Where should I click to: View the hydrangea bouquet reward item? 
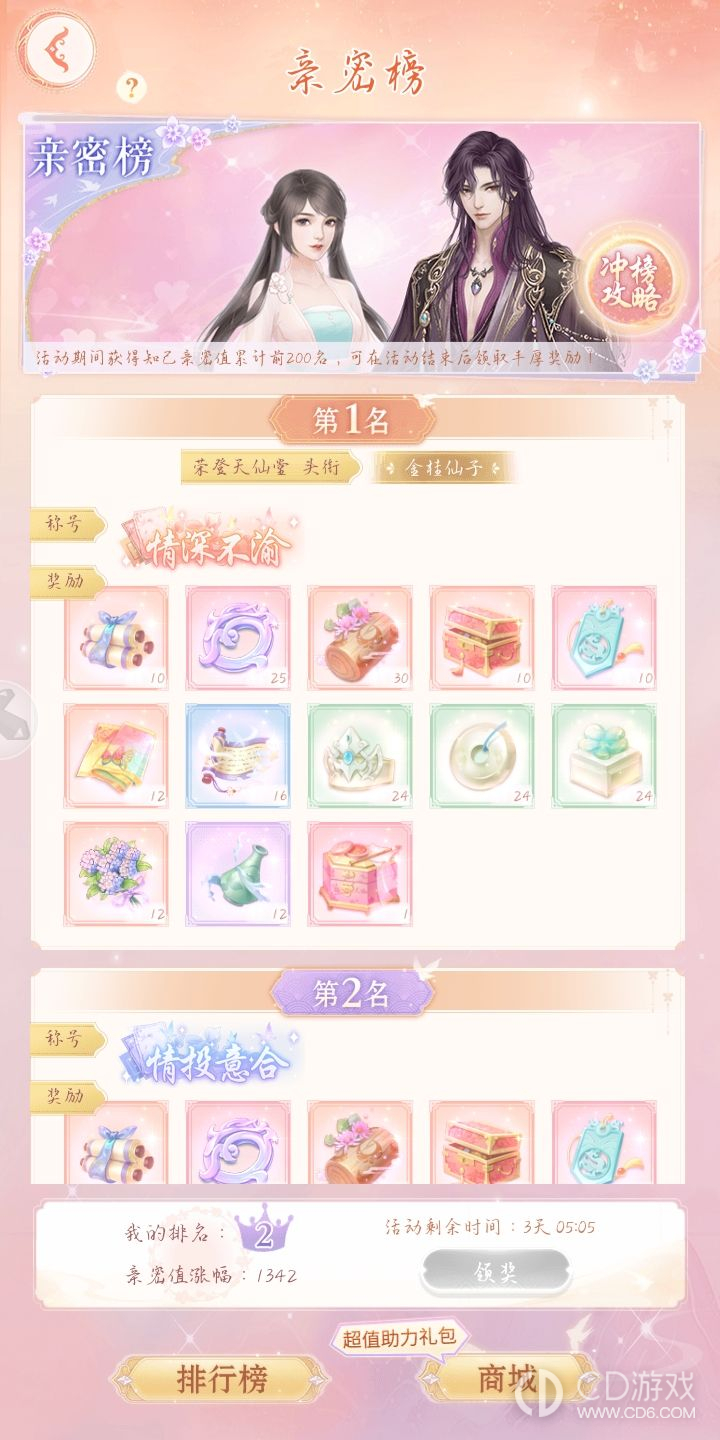116,873
